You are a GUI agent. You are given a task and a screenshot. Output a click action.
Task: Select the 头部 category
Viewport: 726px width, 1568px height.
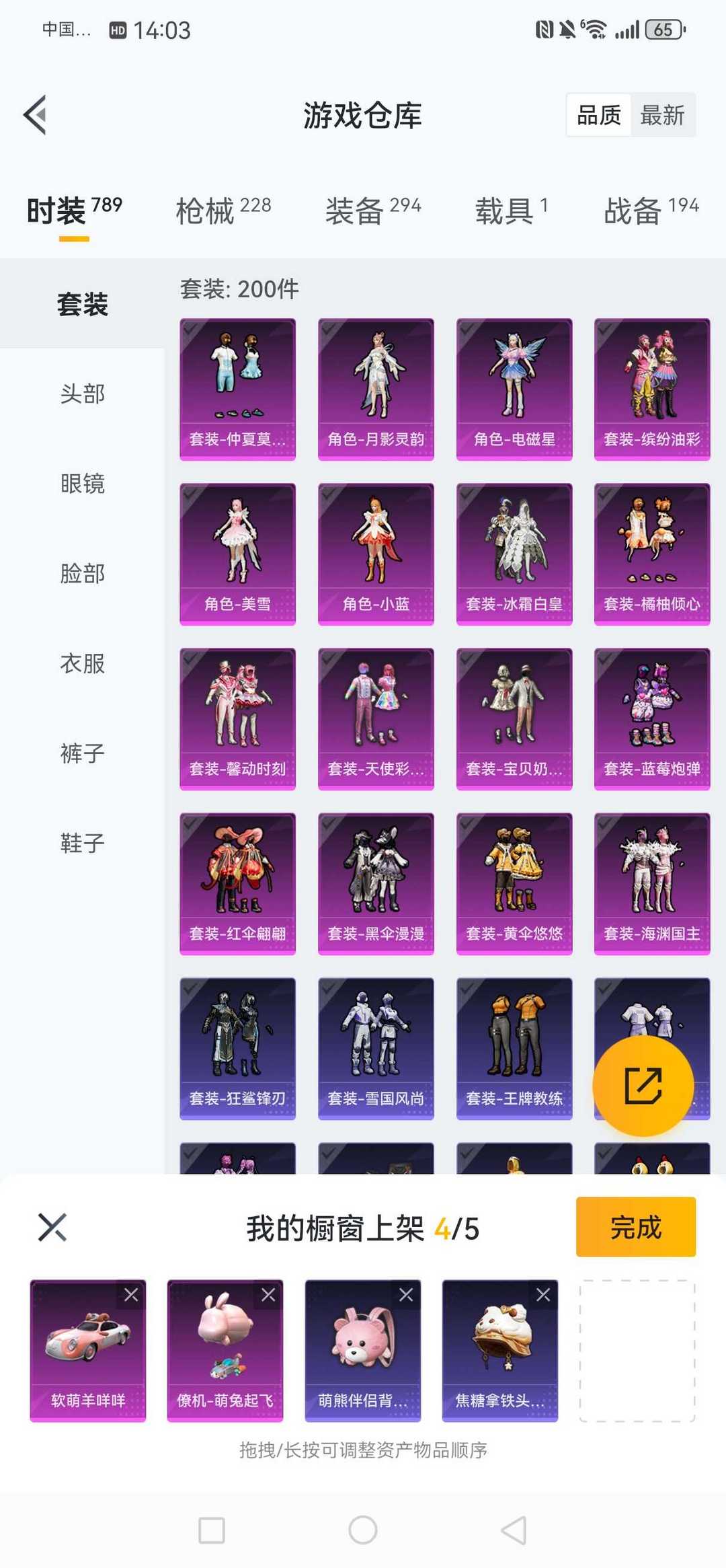pos(82,394)
